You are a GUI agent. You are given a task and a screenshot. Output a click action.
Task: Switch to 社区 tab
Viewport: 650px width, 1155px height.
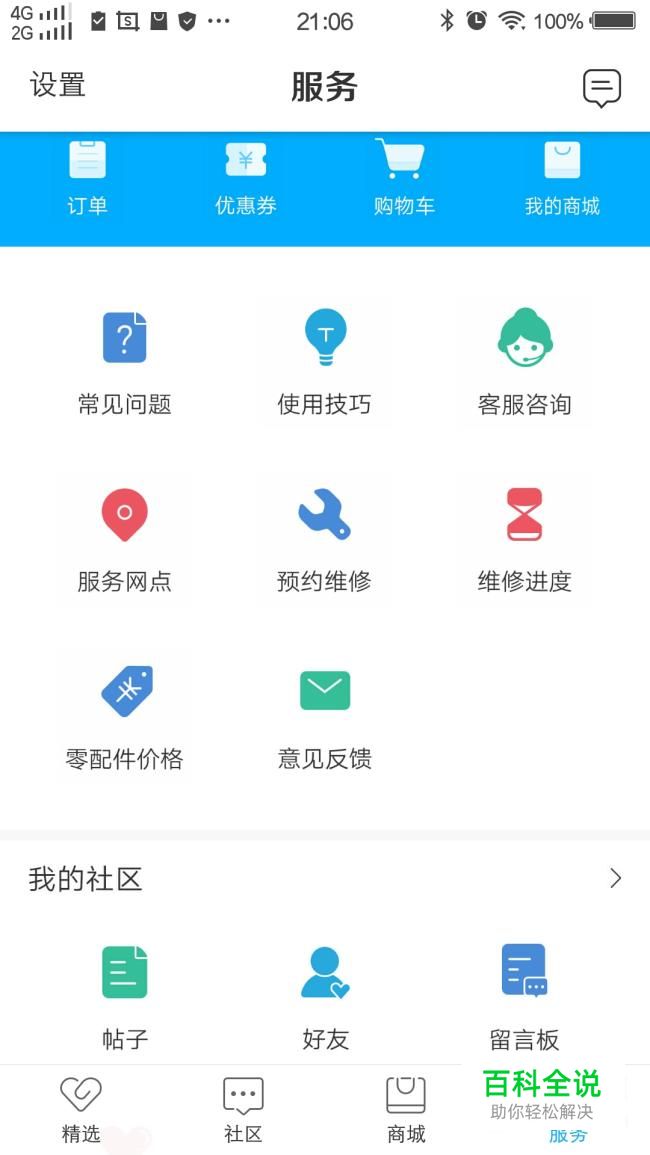(243, 1110)
